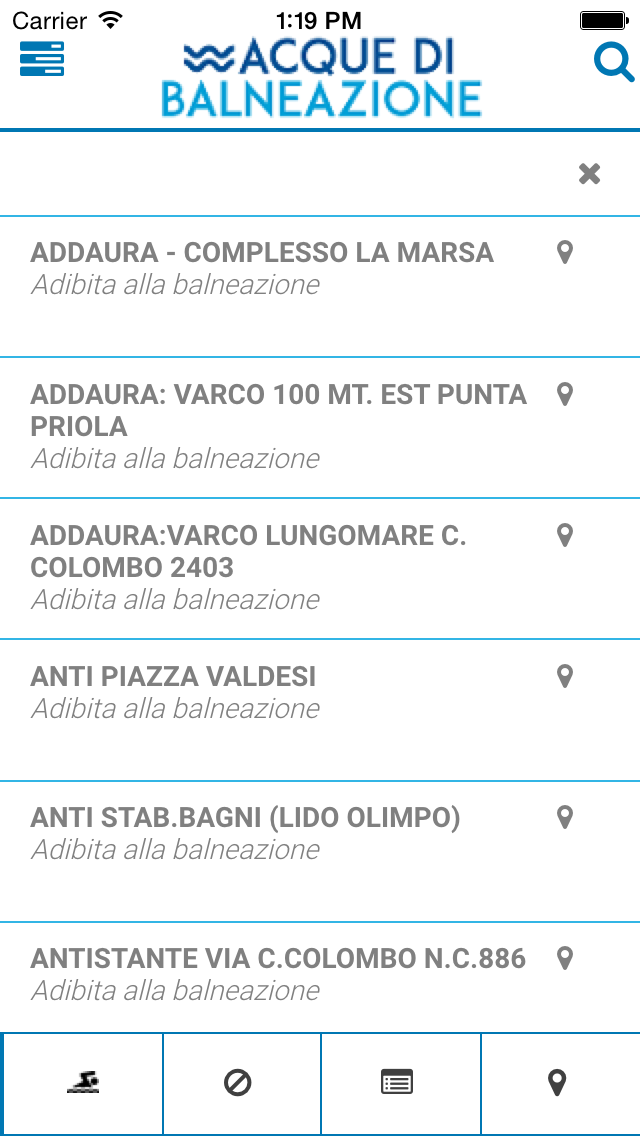Screen dimensions: 640x1136
Task: Open ANTI STAB.BAGNI (LIDO OLIMPO) entry
Action: pos(320,851)
